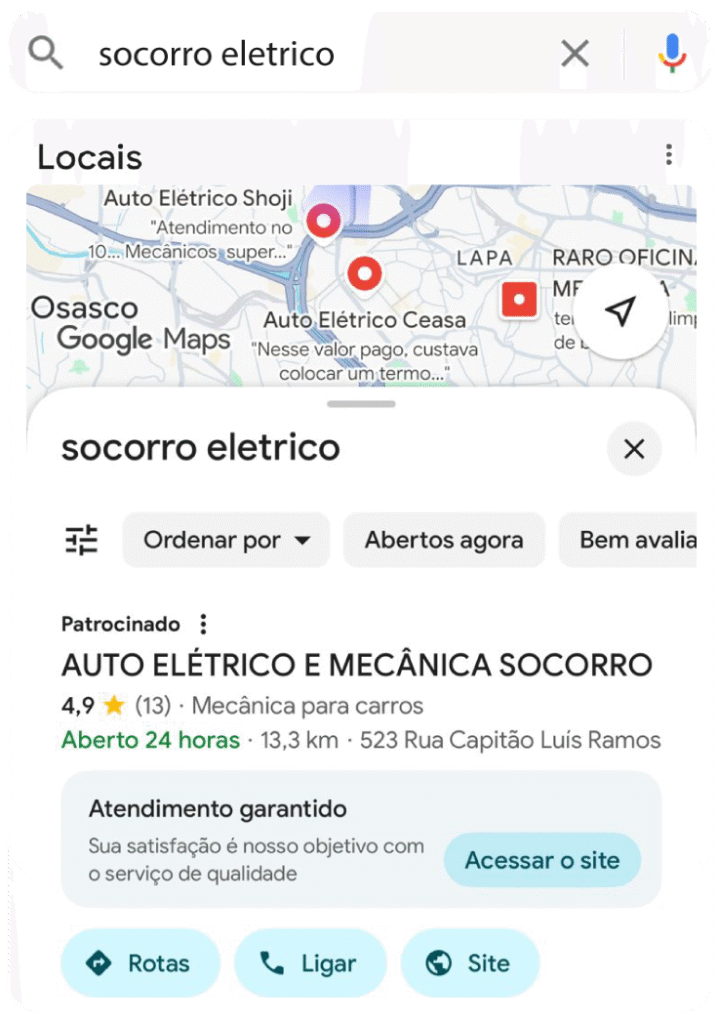
Task: Start voice search with the microphone
Action: coord(672,54)
